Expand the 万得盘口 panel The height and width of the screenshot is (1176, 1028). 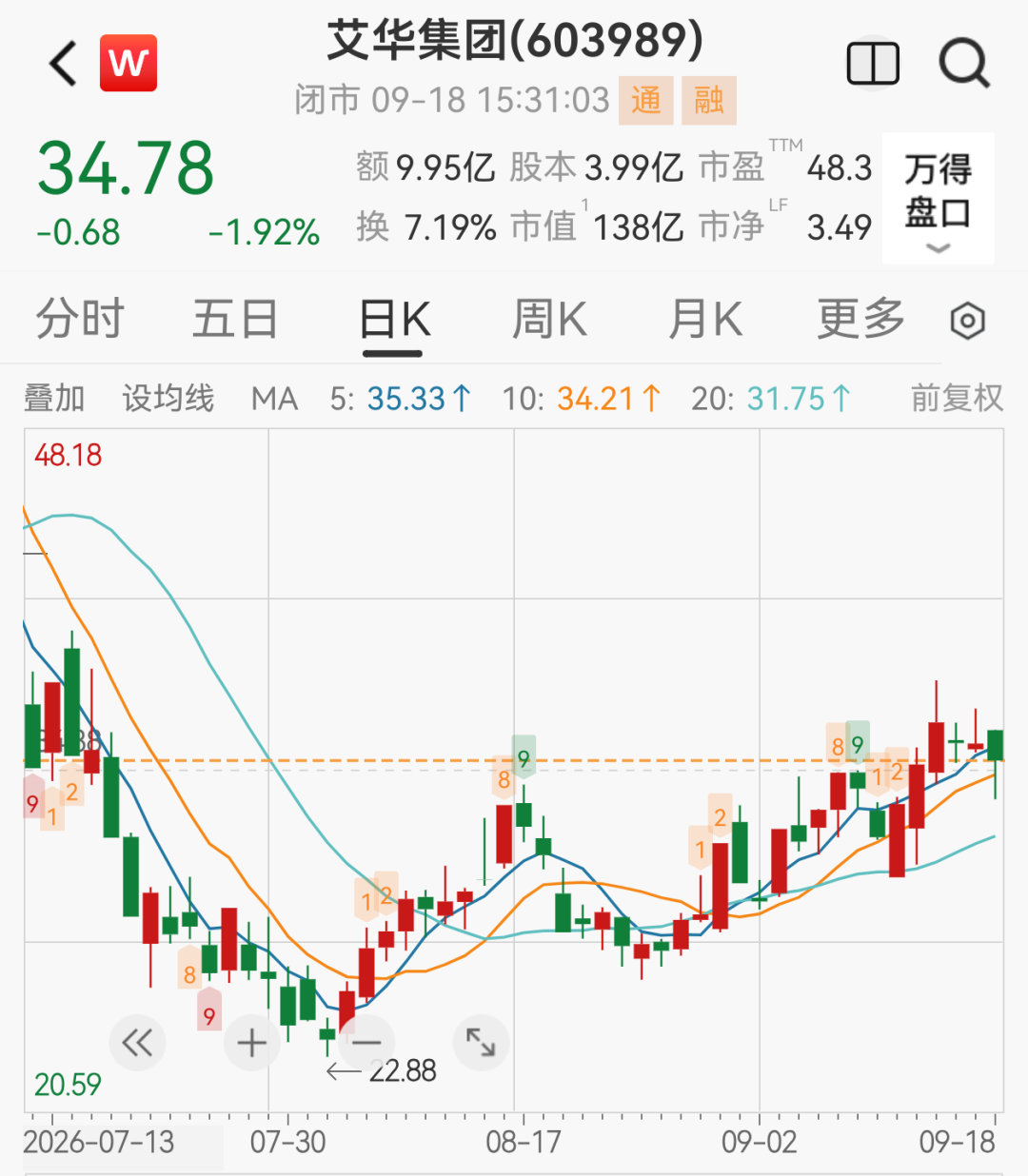click(938, 198)
